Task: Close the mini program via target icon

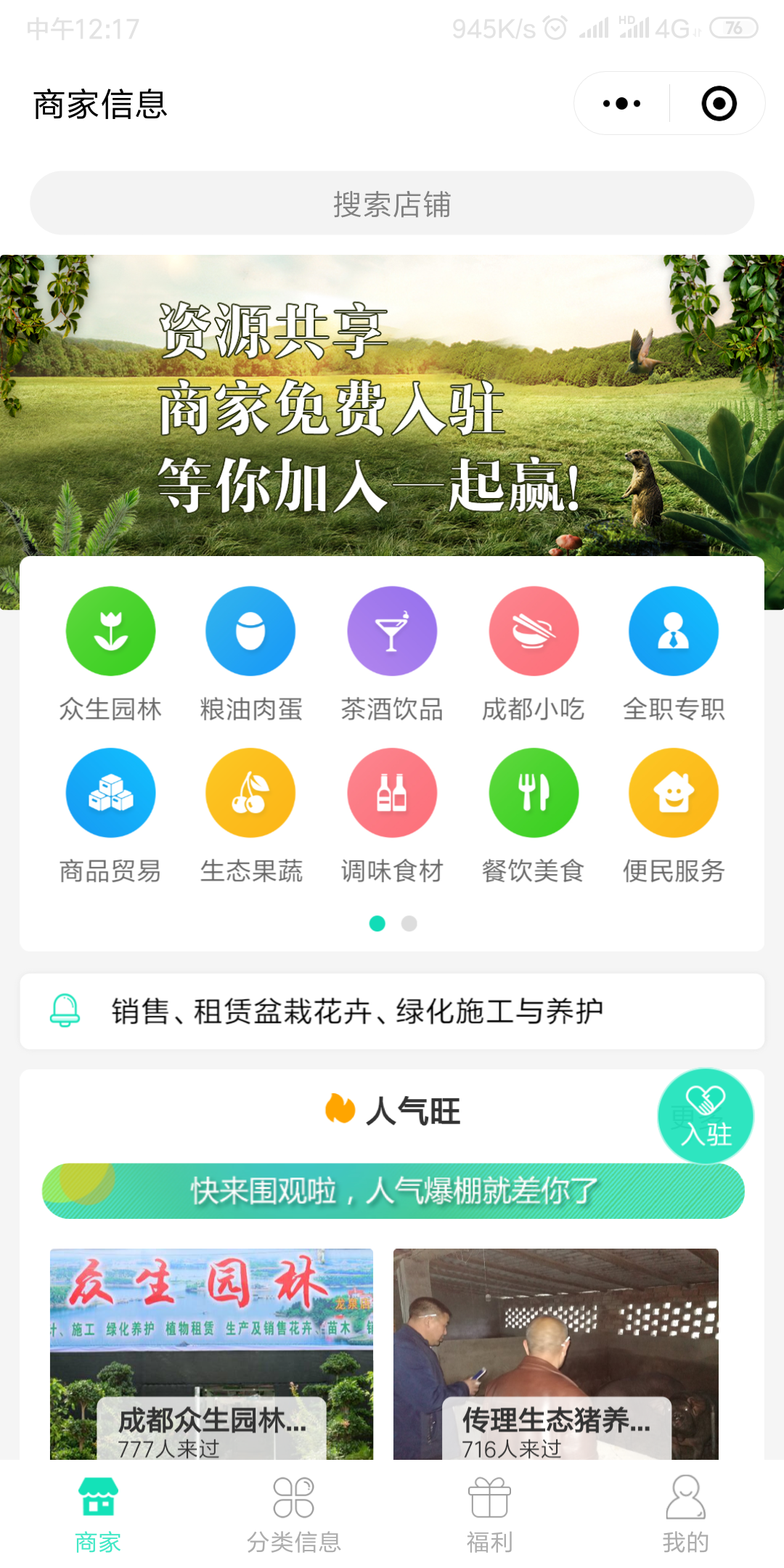Action: tap(719, 104)
